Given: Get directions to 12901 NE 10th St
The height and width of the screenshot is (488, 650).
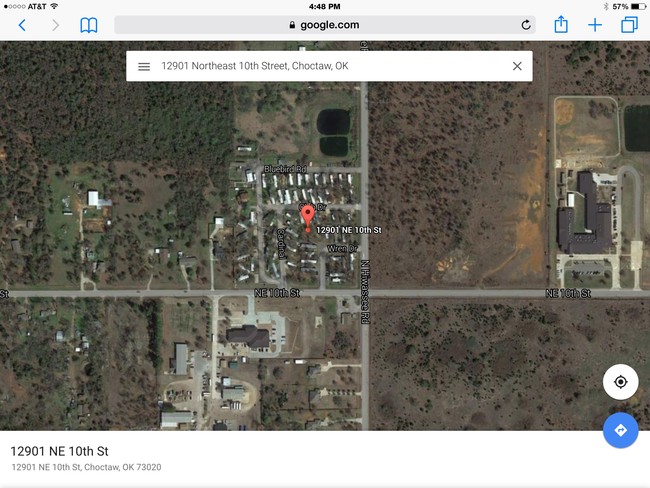Looking at the screenshot, I should 620,430.
